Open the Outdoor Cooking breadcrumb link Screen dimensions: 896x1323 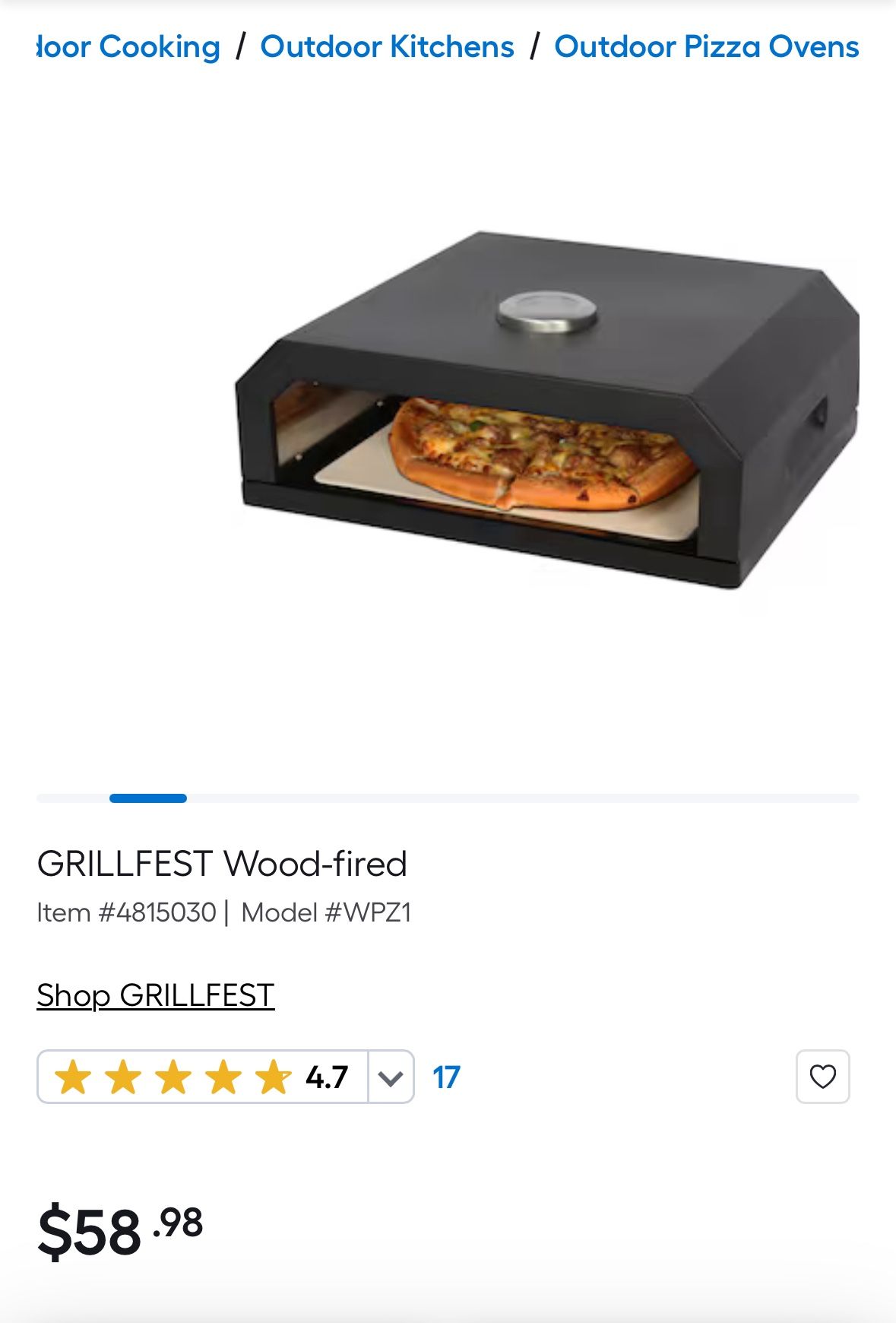(x=125, y=46)
